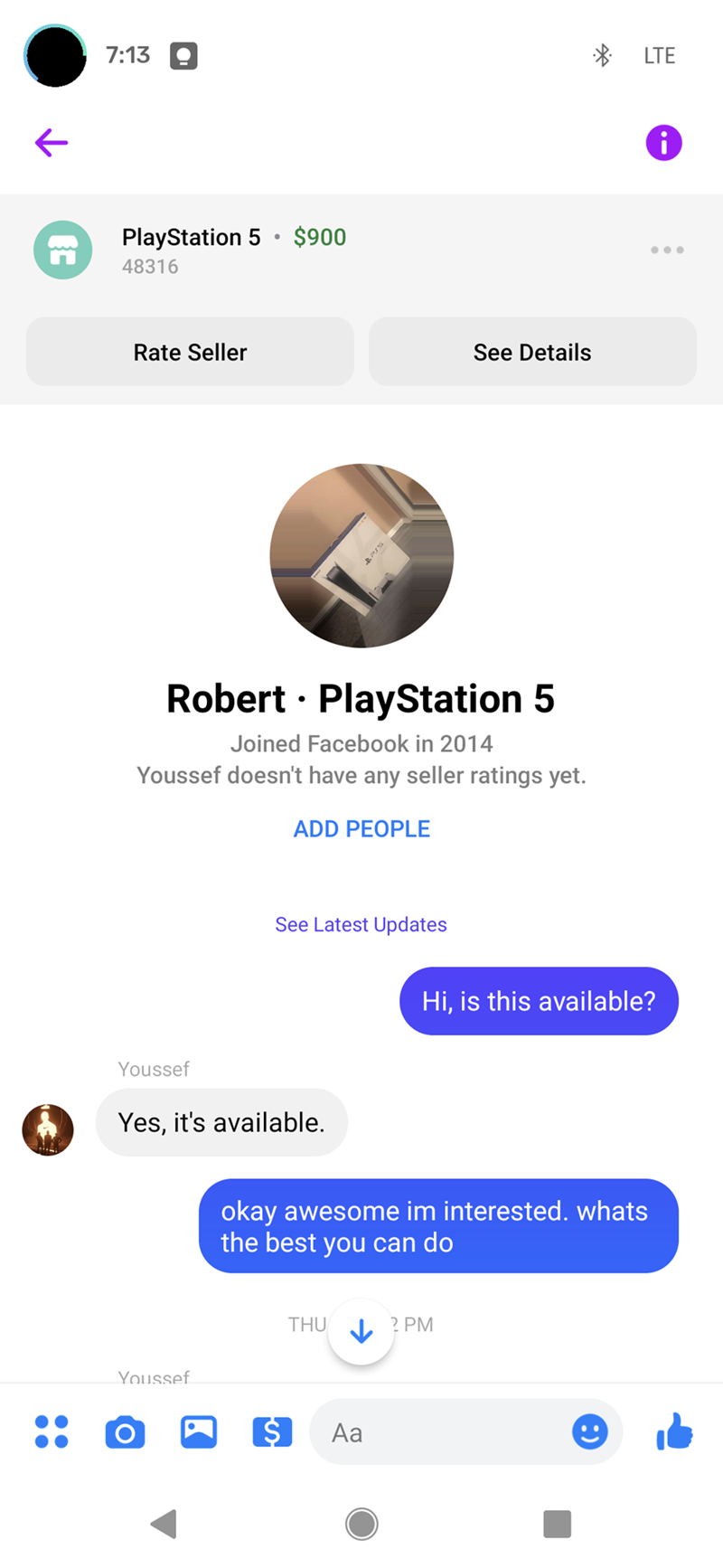The height and width of the screenshot is (1568, 723).
Task: Go back using the purple arrow
Action: coord(52,142)
